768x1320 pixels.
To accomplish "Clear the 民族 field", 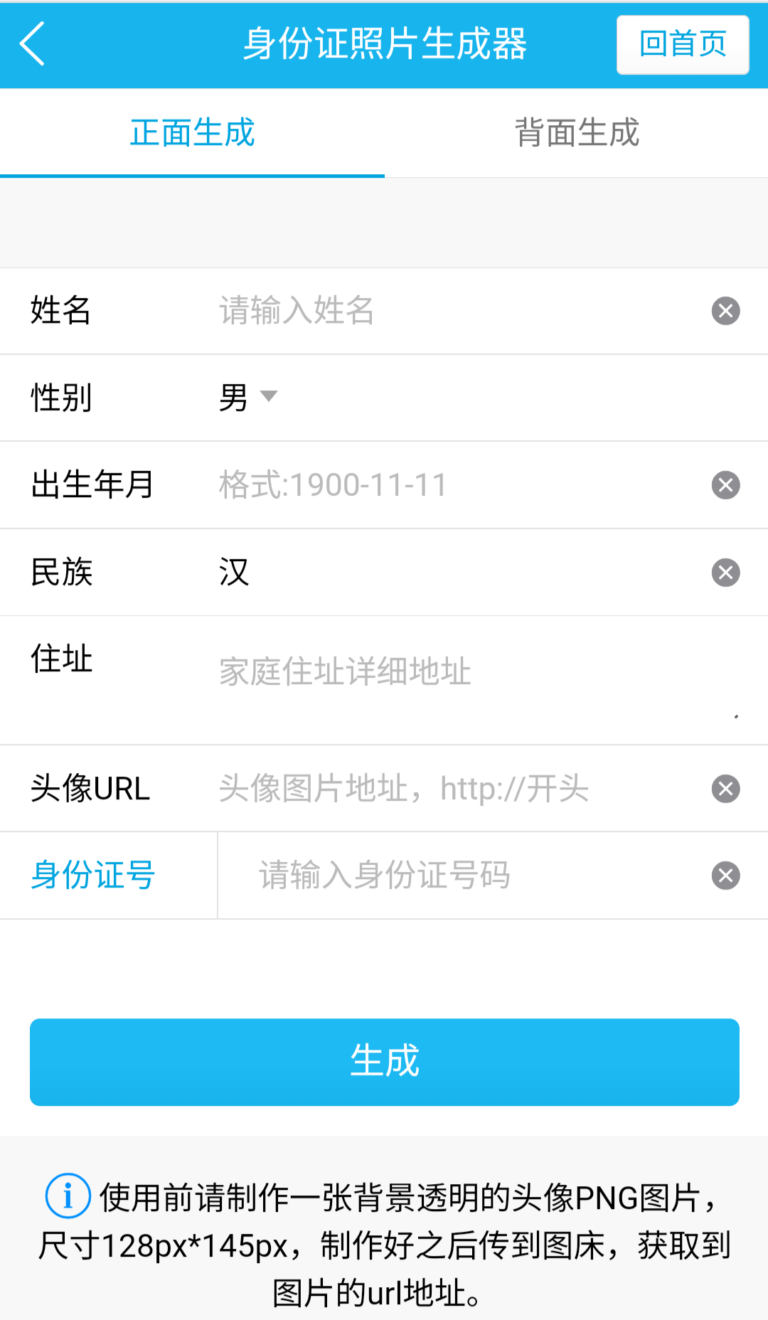I will (725, 572).
